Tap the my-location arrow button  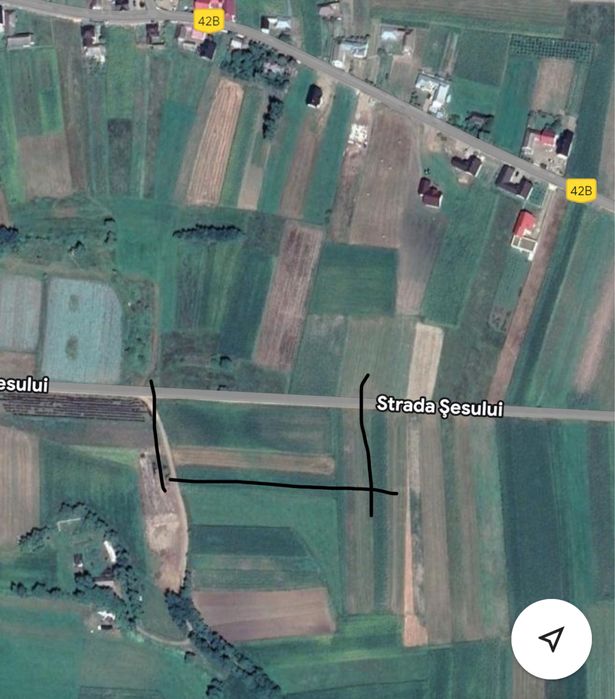coord(551,640)
